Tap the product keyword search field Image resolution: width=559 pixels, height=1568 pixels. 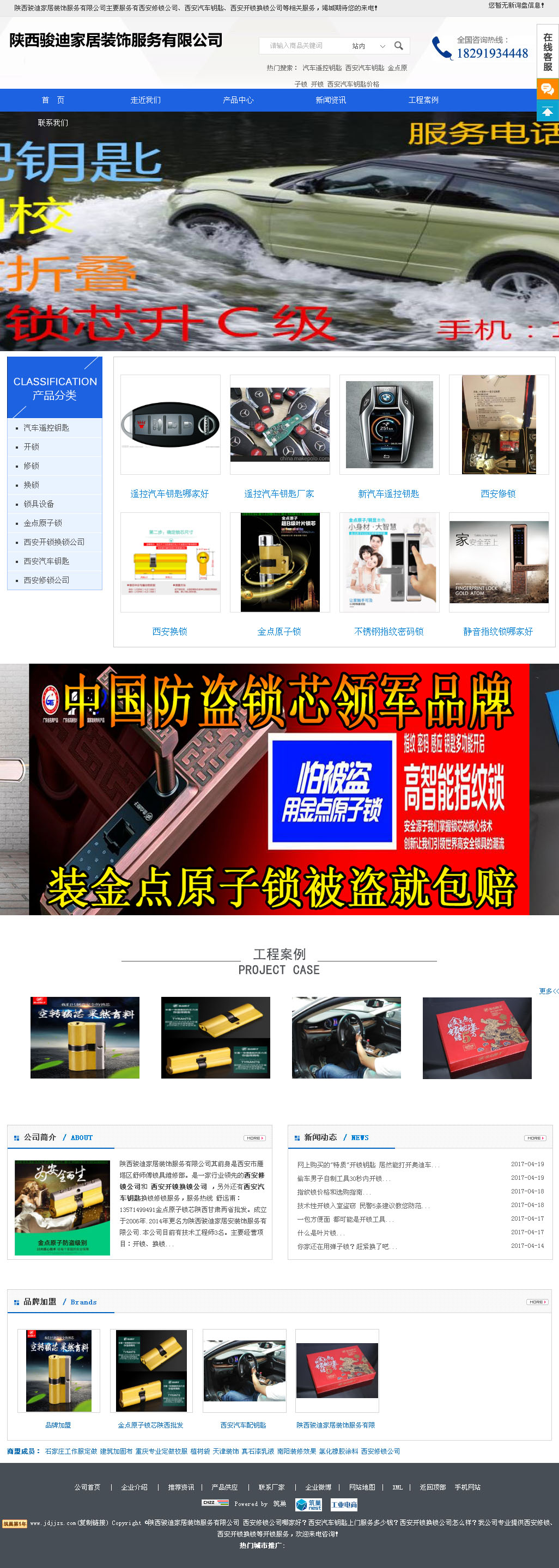pyautogui.click(x=305, y=46)
